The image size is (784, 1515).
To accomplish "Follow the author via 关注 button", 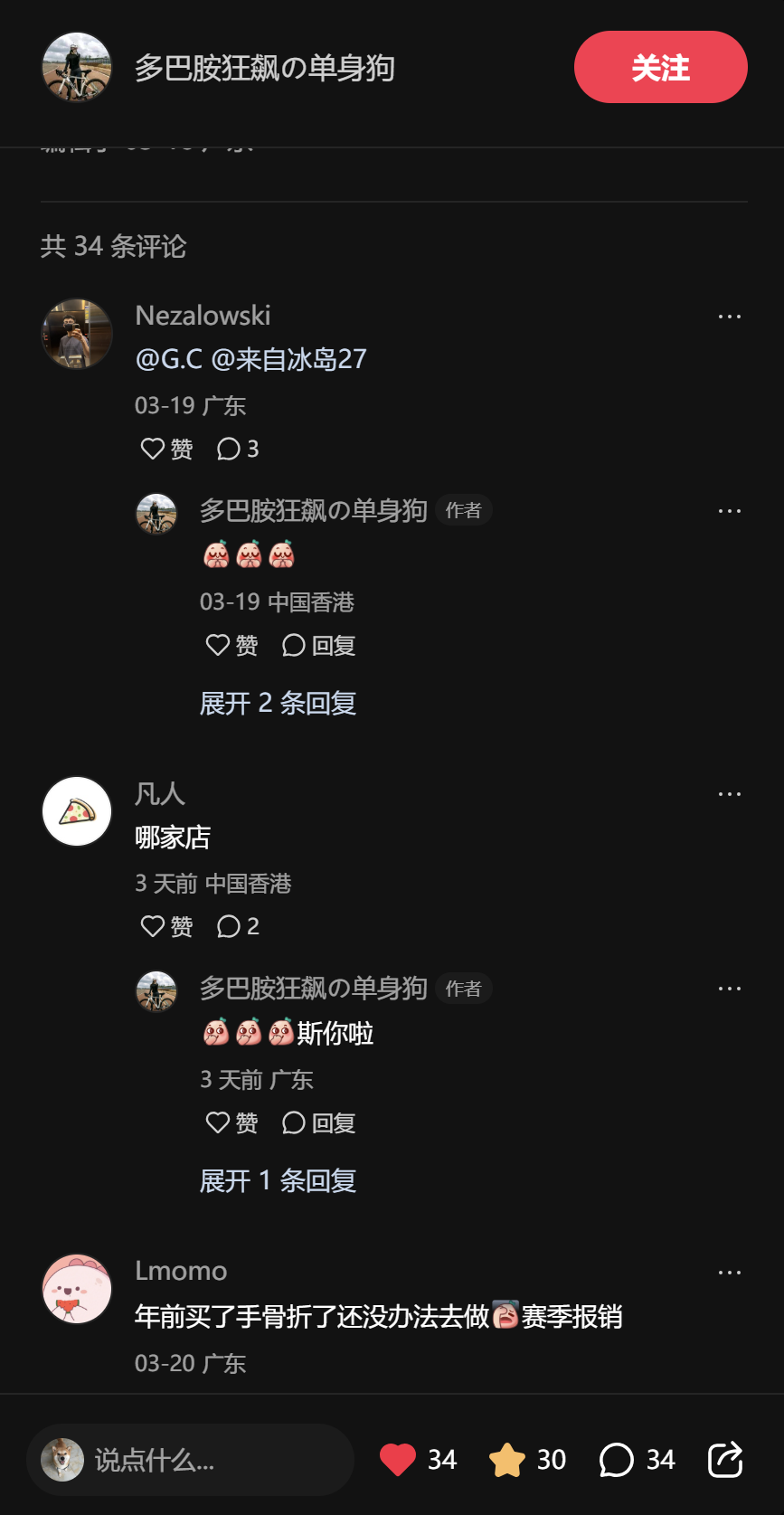I will (660, 67).
